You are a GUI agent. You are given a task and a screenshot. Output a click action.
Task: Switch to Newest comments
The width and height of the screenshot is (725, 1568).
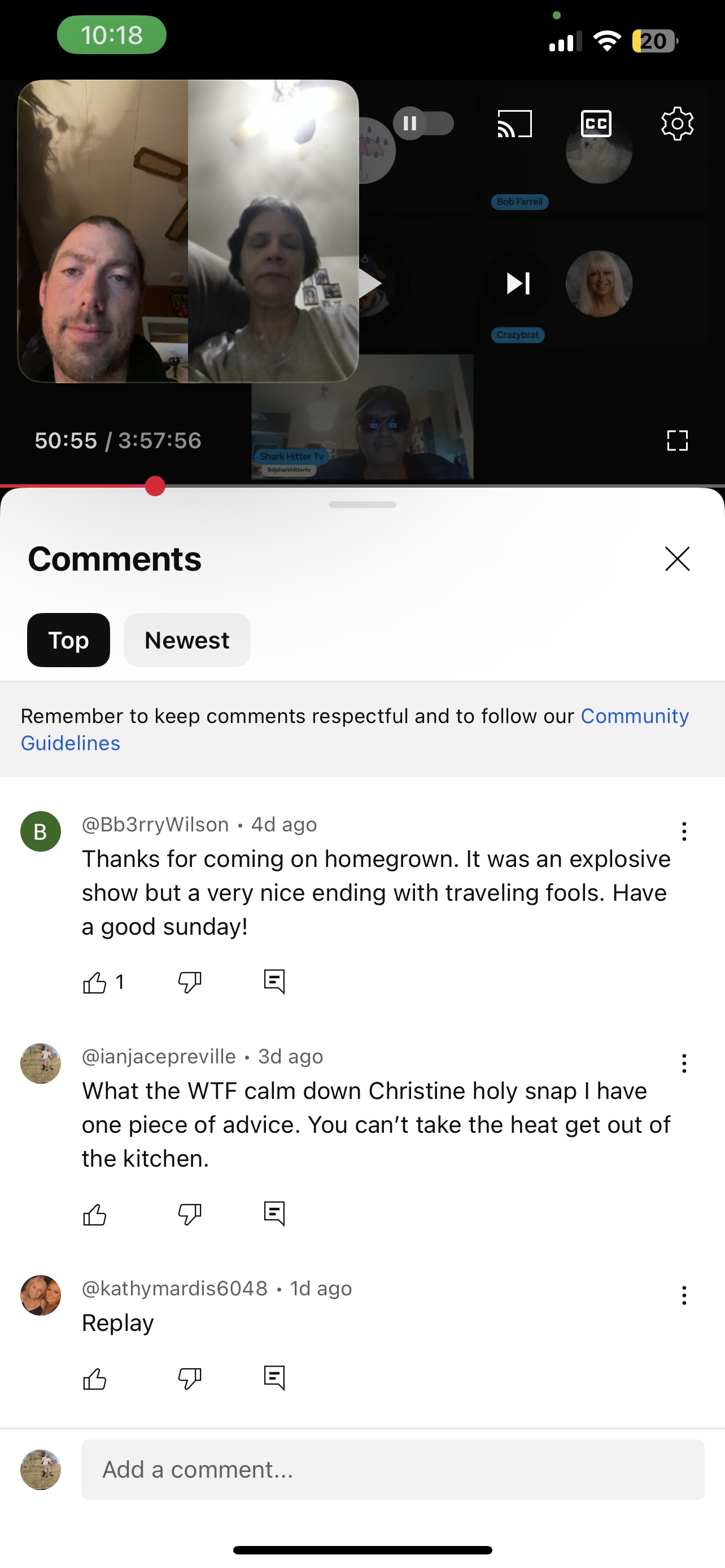pos(187,640)
